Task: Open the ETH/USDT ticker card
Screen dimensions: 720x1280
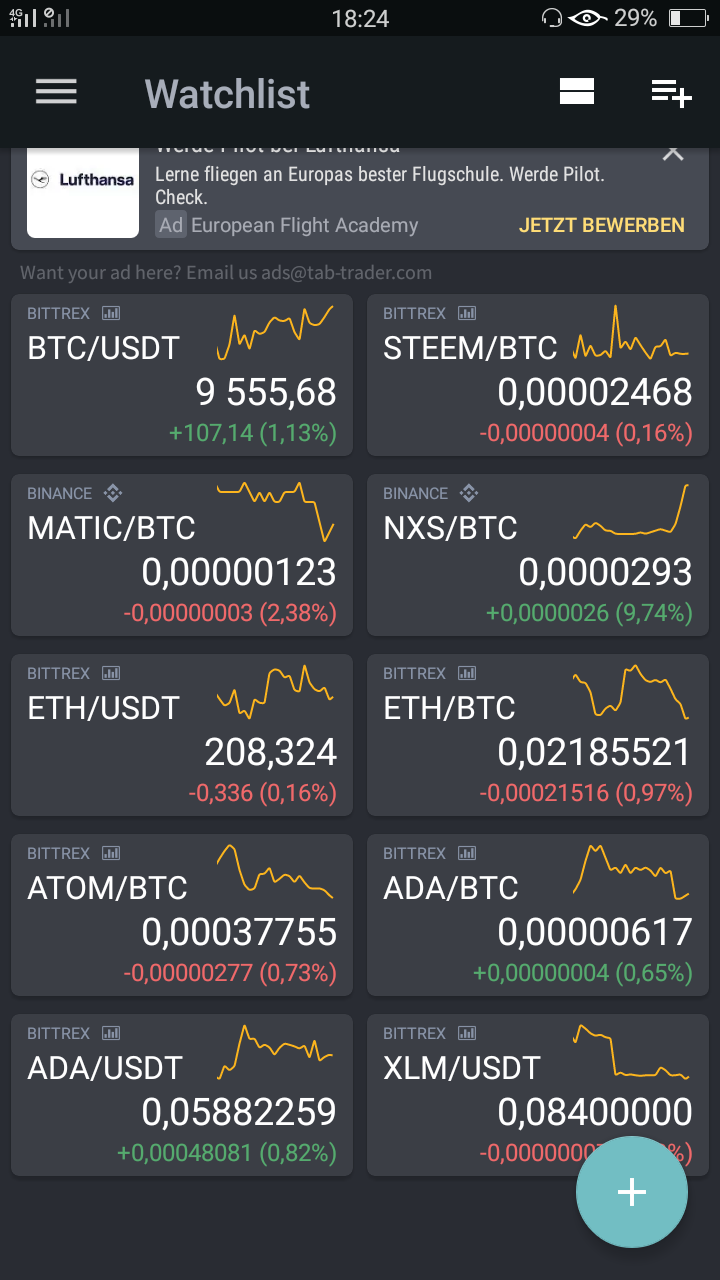Action: click(182, 735)
